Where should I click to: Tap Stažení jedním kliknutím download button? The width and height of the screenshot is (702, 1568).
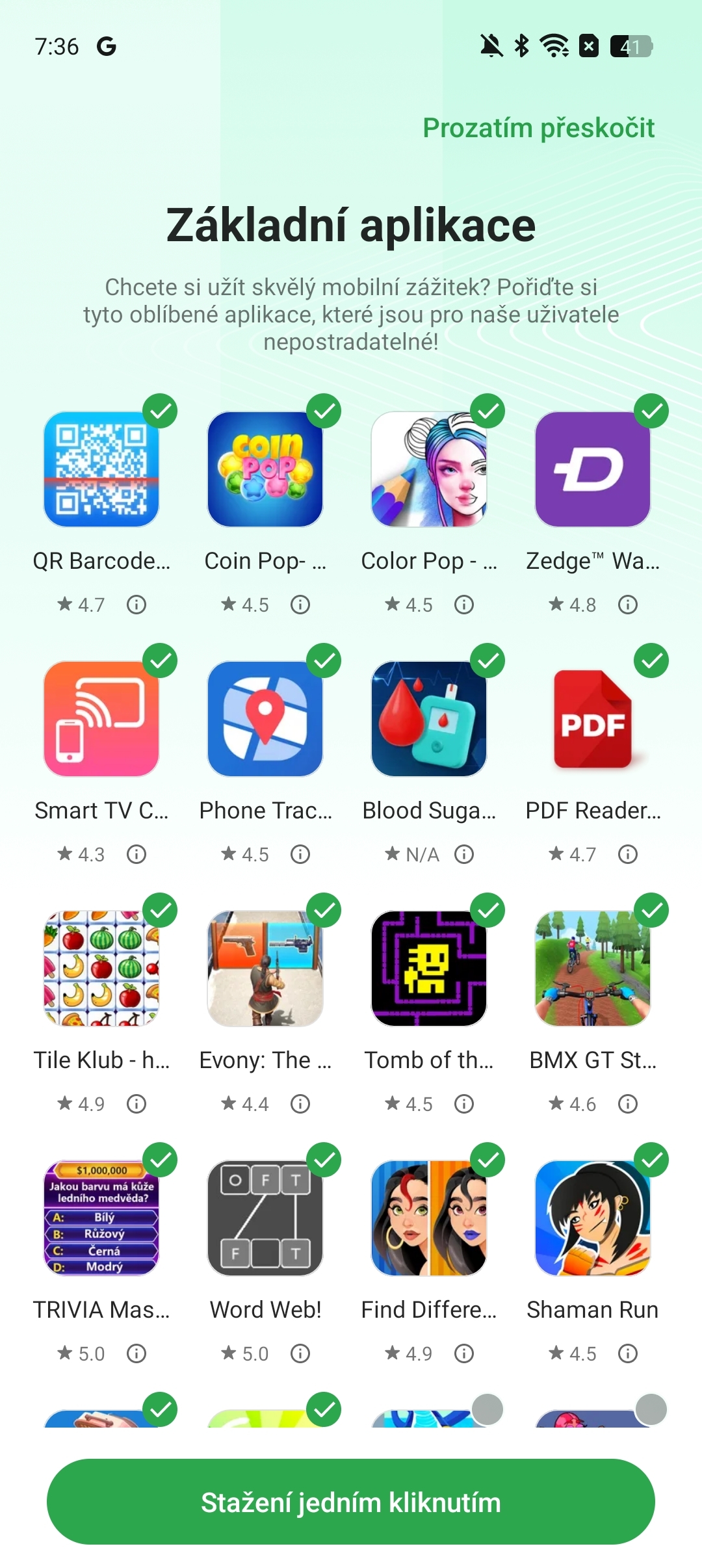[351, 1502]
